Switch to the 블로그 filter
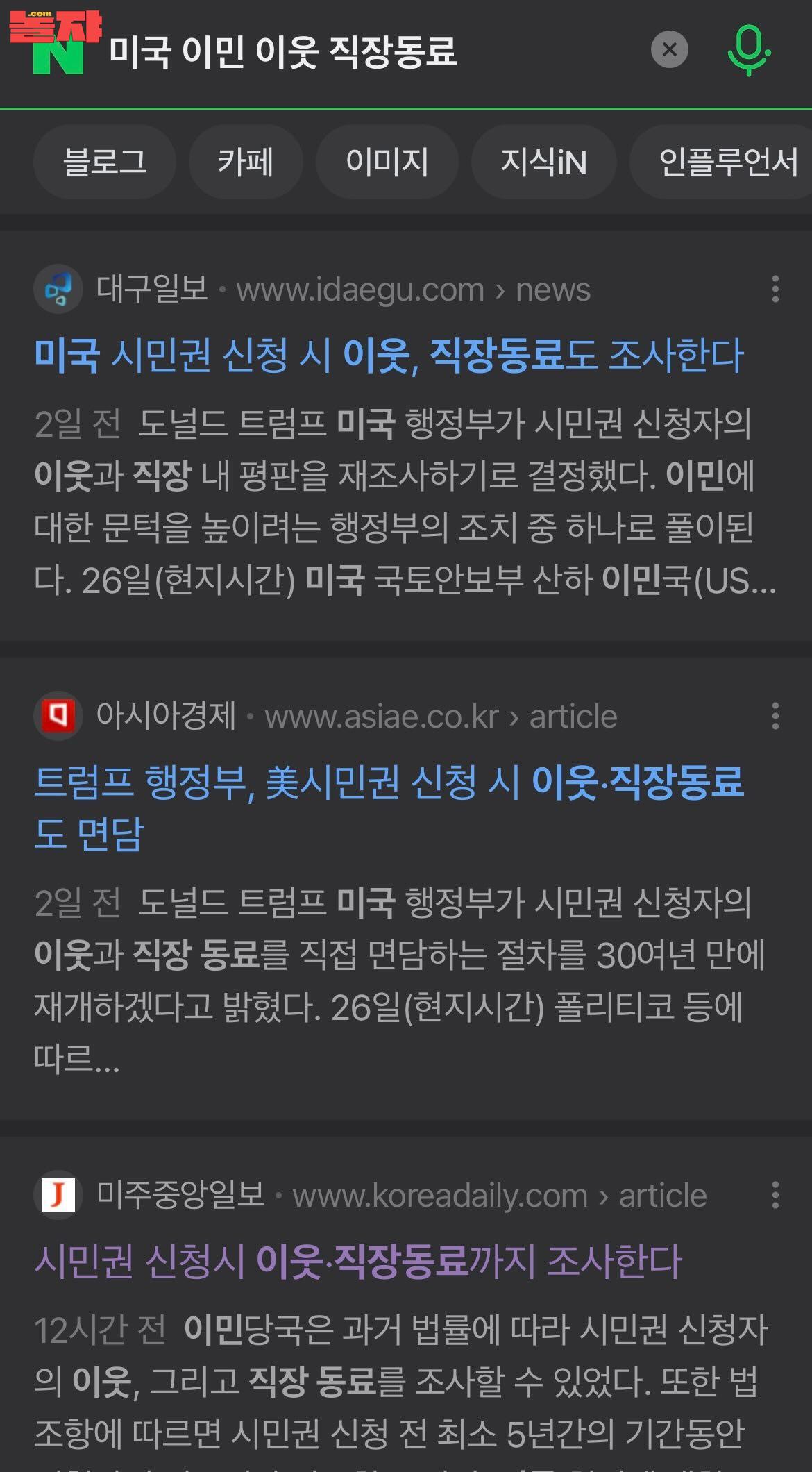The height and width of the screenshot is (1472, 812). click(105, 162)
